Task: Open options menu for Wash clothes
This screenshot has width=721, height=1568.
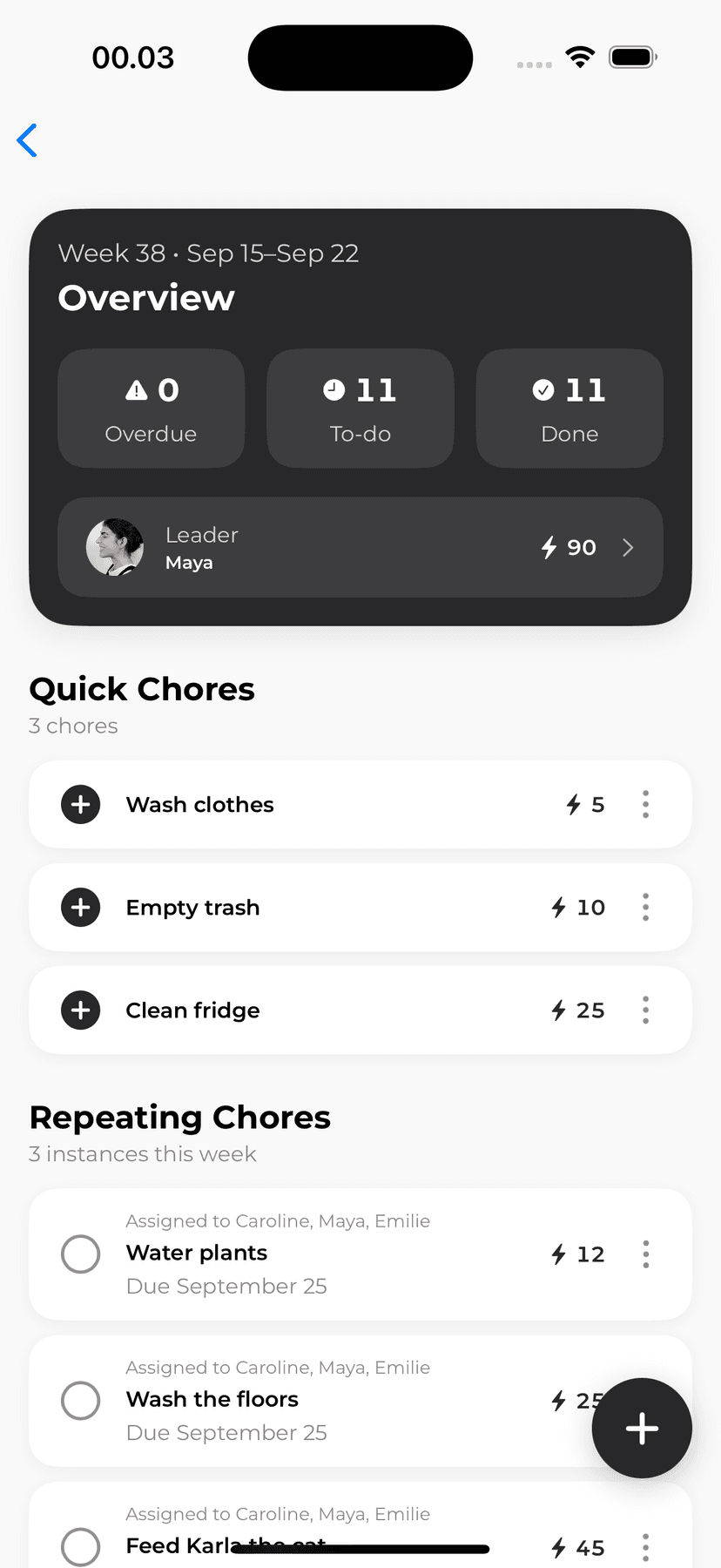Action: click(645, 804)
